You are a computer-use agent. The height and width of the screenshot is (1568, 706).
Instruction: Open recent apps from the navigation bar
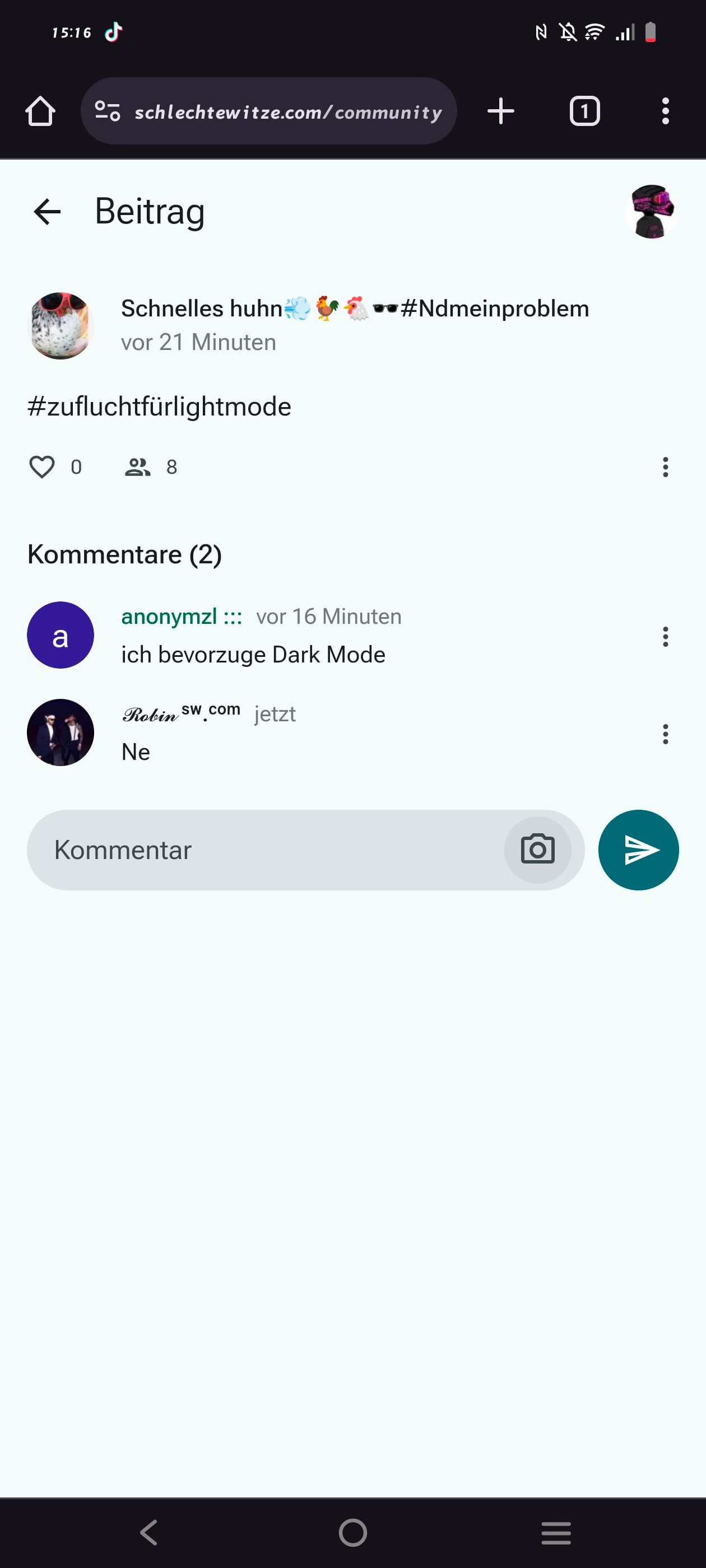(x=555, y=1532)
